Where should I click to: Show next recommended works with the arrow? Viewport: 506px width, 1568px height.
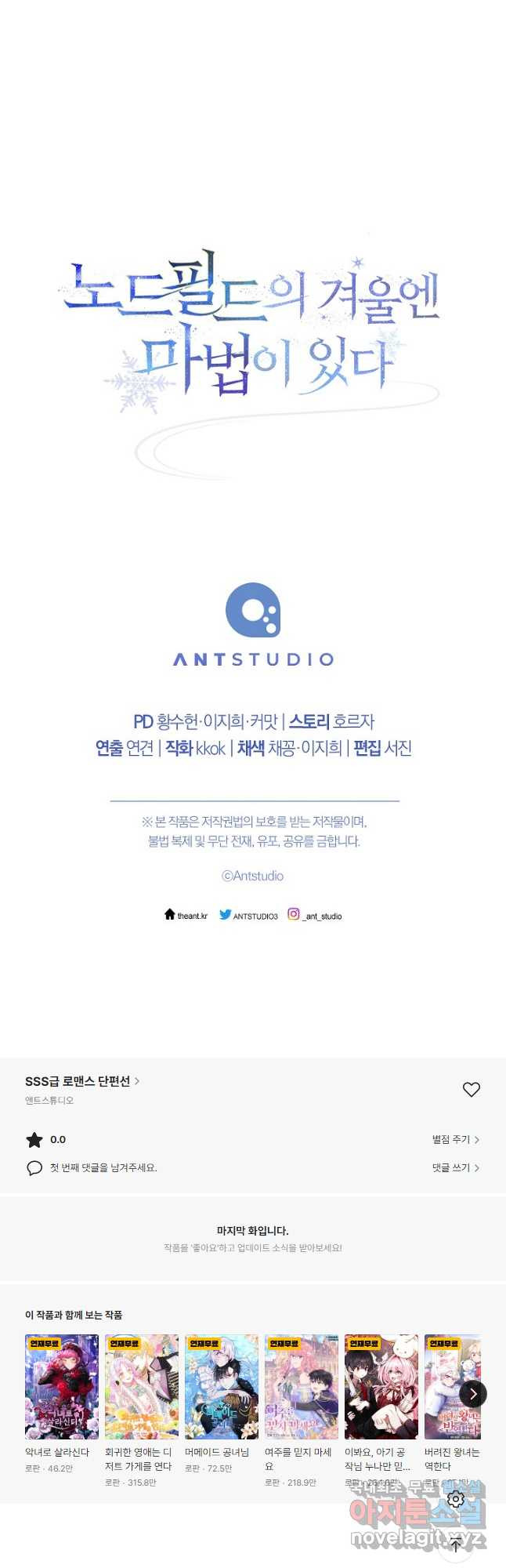472,1393
